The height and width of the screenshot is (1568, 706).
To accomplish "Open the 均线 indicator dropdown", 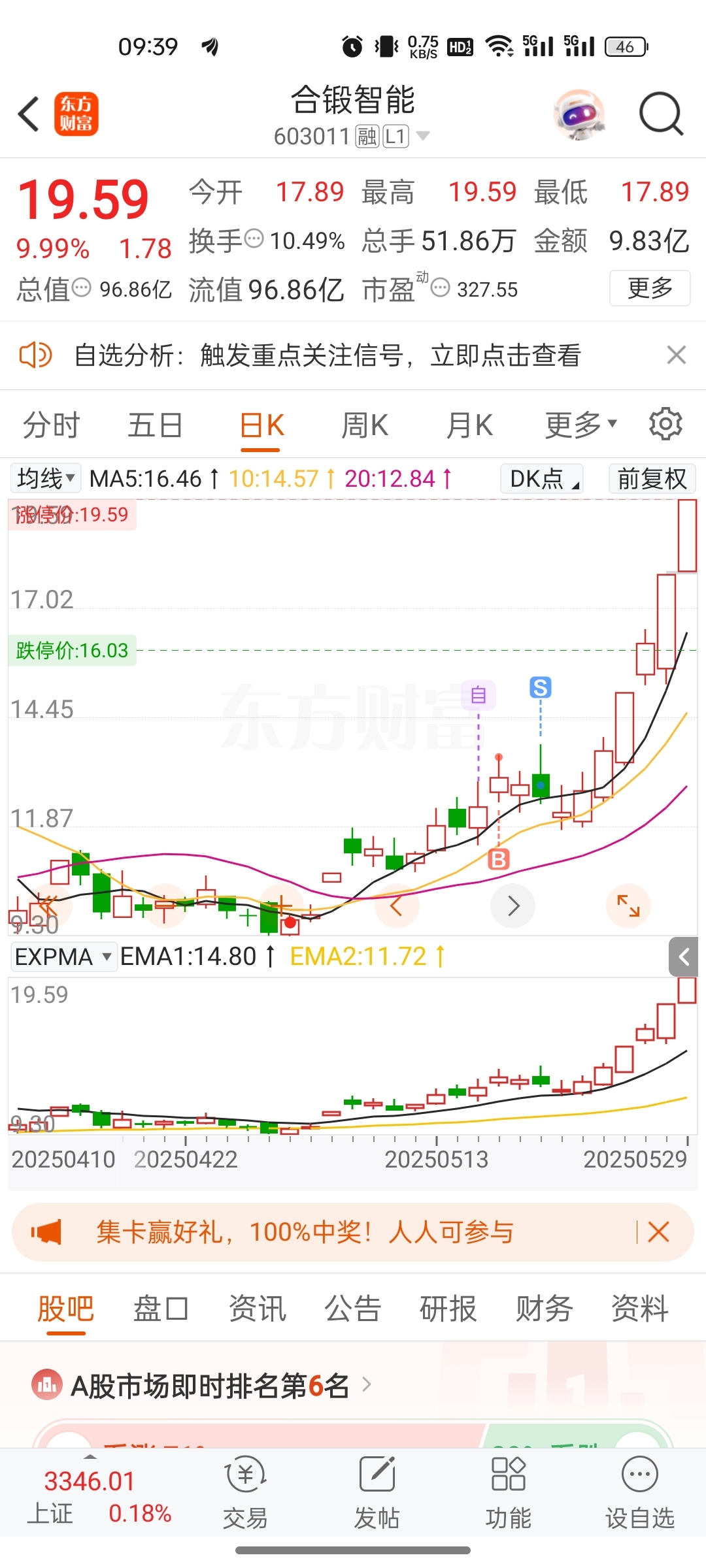I will pyautogui.click(x=45, y=479).
